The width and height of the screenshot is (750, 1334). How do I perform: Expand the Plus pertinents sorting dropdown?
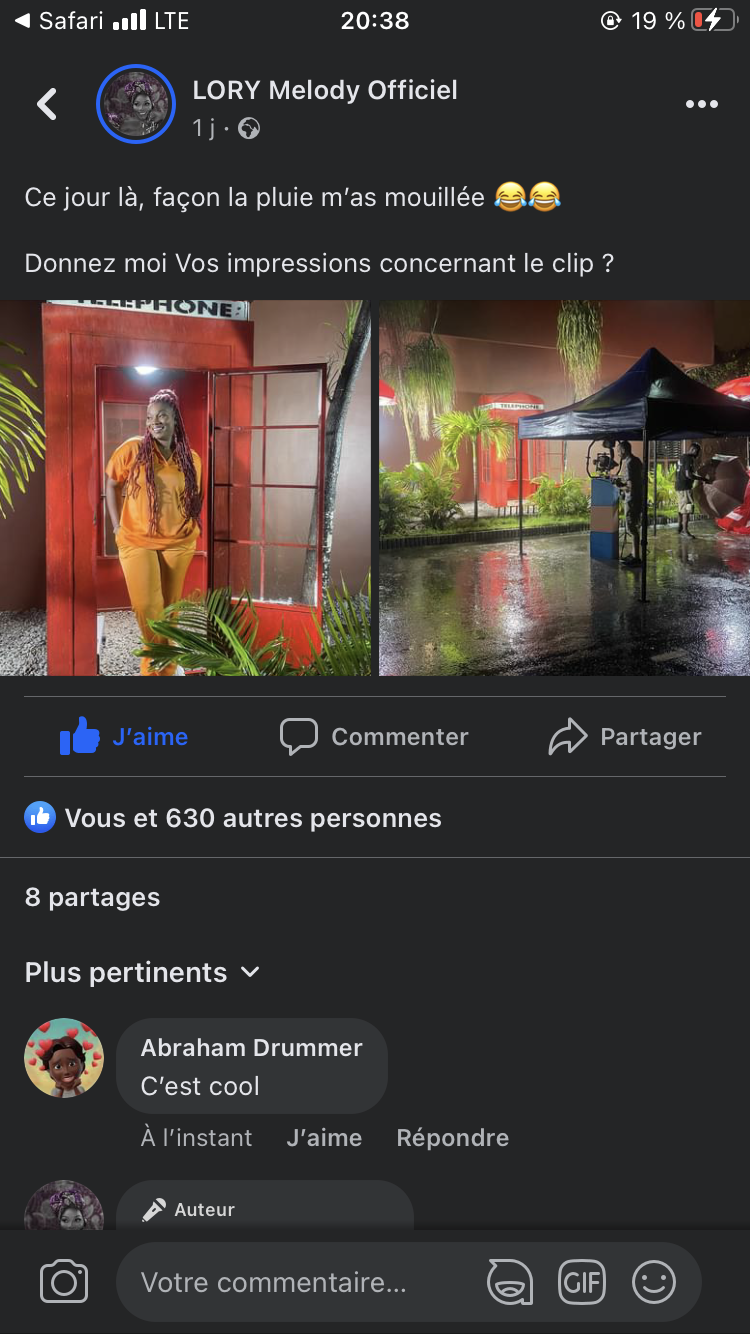[142, 972]
